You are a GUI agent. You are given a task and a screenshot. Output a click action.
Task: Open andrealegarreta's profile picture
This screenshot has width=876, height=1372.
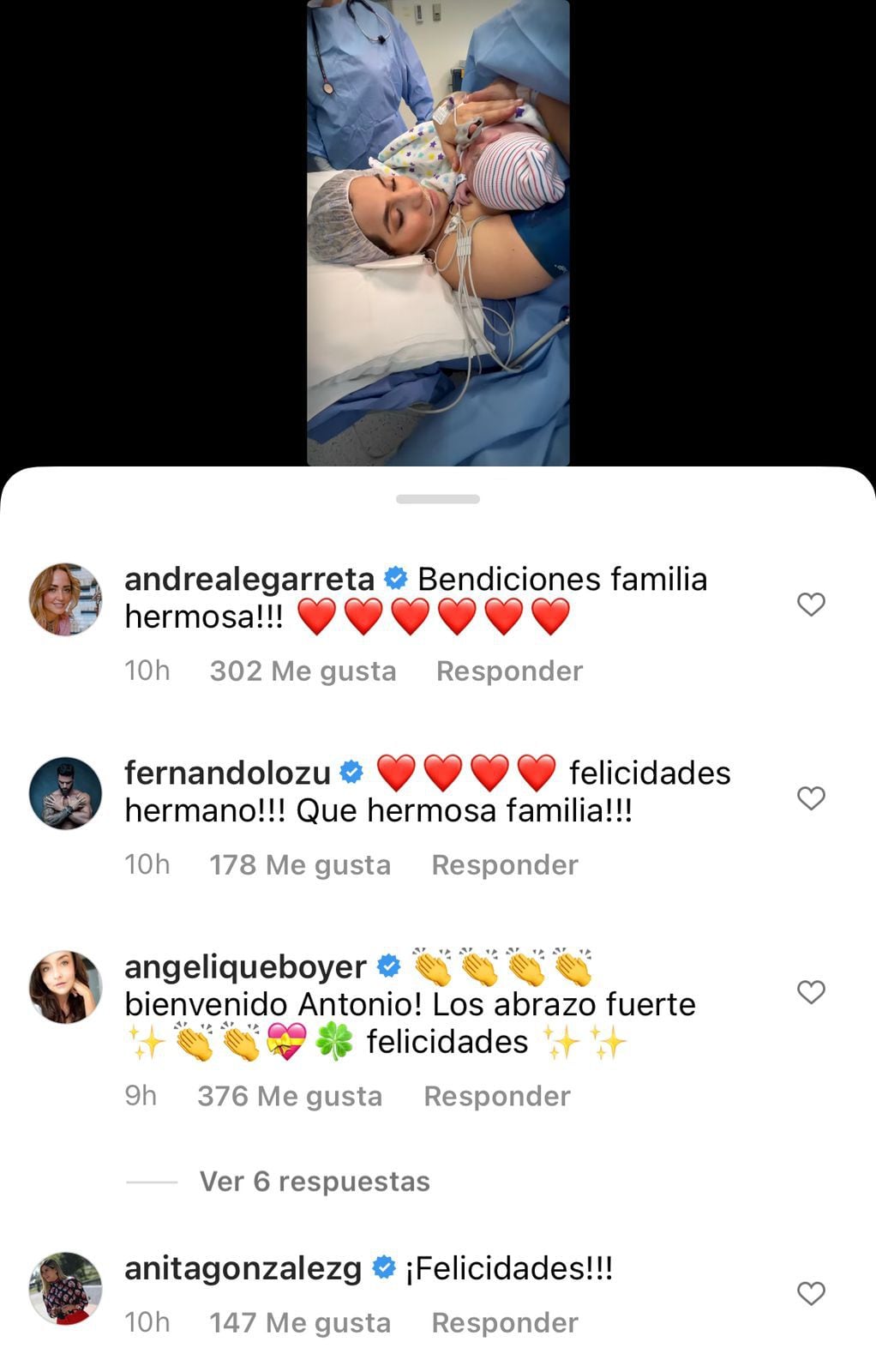click(x=66, y=599)
